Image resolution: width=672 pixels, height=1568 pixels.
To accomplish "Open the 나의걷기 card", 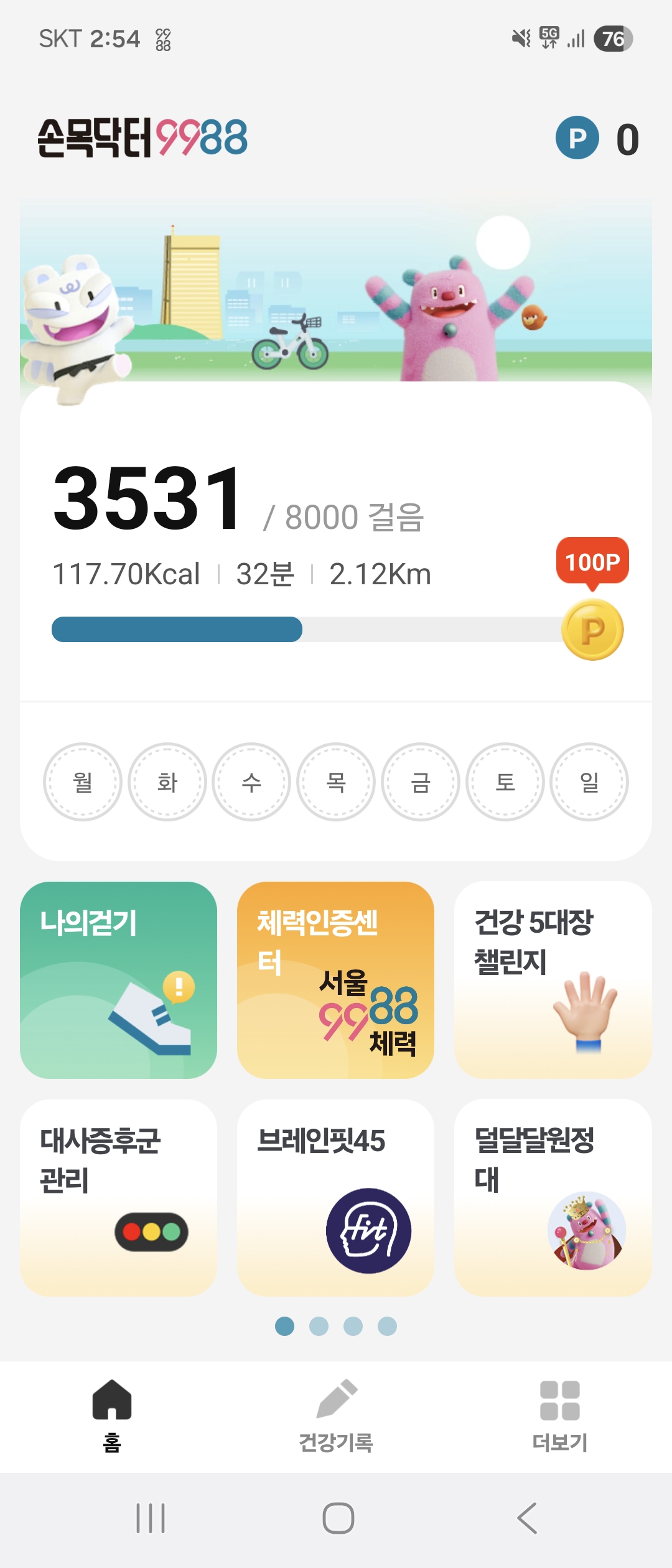I will click(x=118, y=980).
